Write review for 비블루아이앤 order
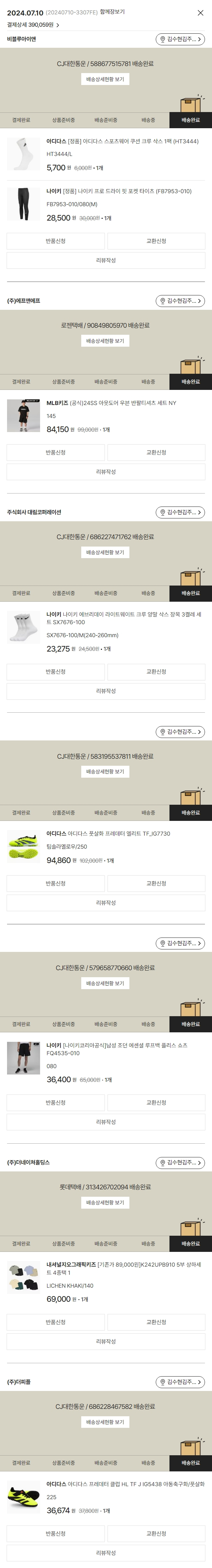Image resolution: width=212 pixels, height=1568 pixels. click(106, 261)
